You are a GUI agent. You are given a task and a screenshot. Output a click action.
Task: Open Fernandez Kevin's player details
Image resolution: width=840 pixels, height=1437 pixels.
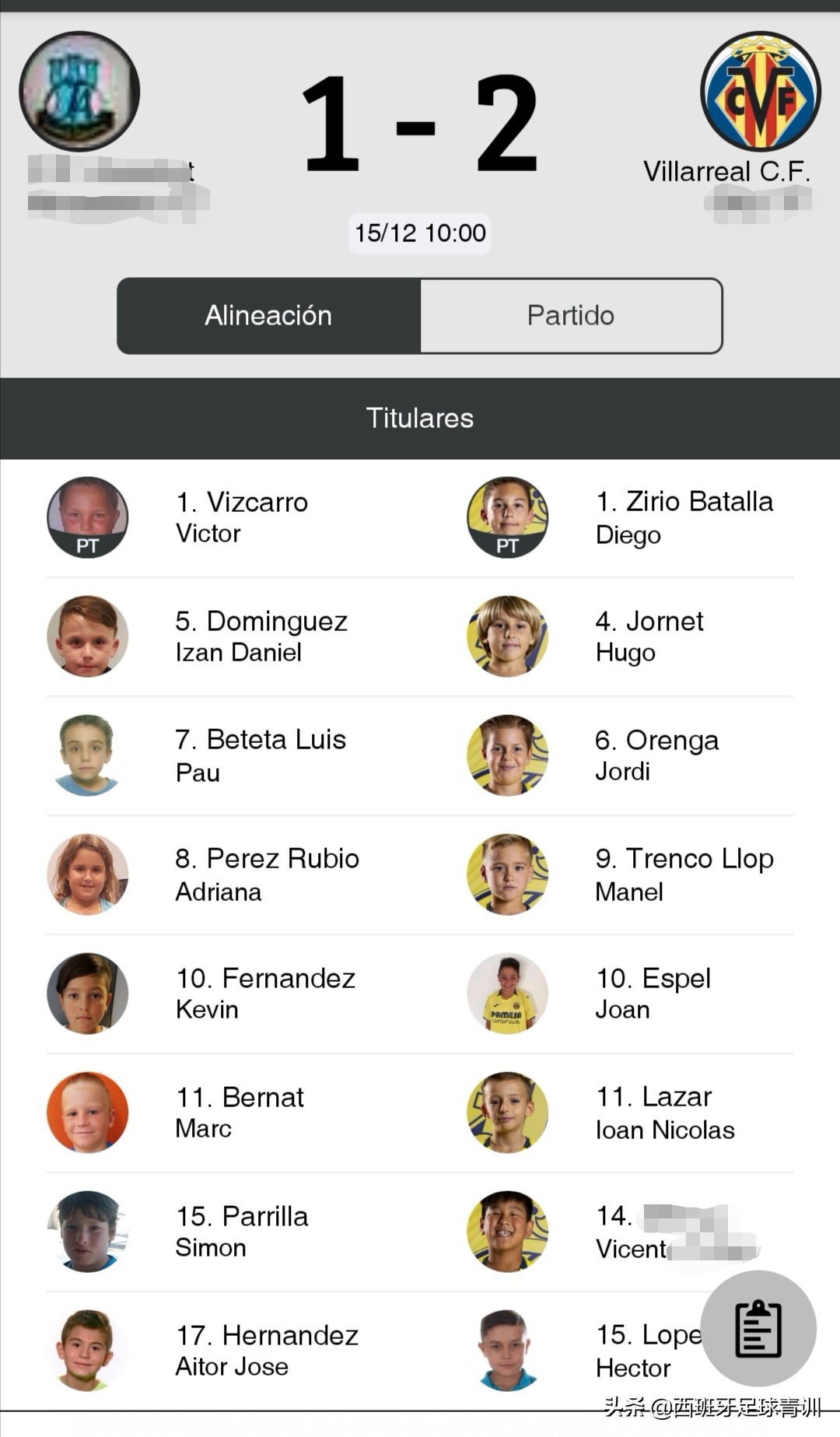241,994
